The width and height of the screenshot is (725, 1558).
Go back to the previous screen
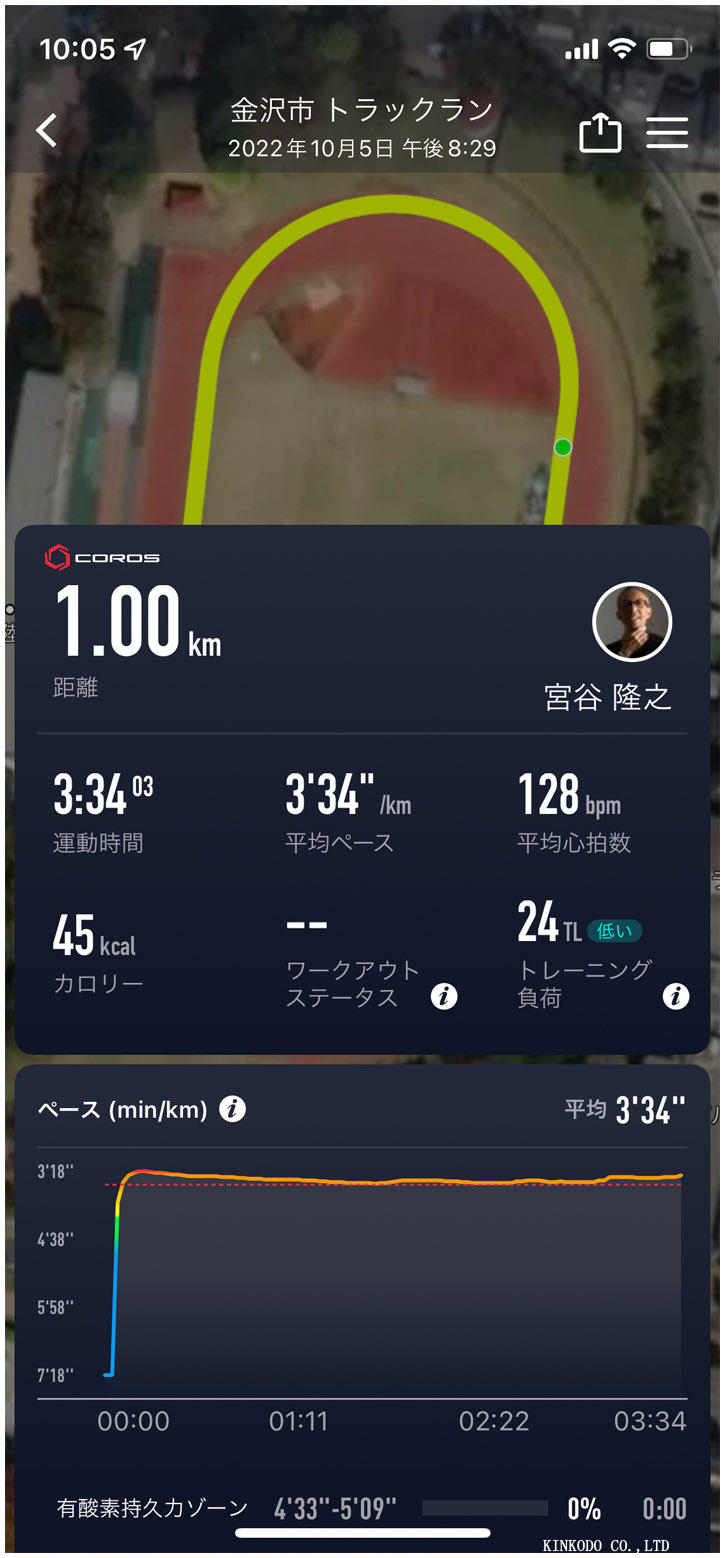(47, 130)
